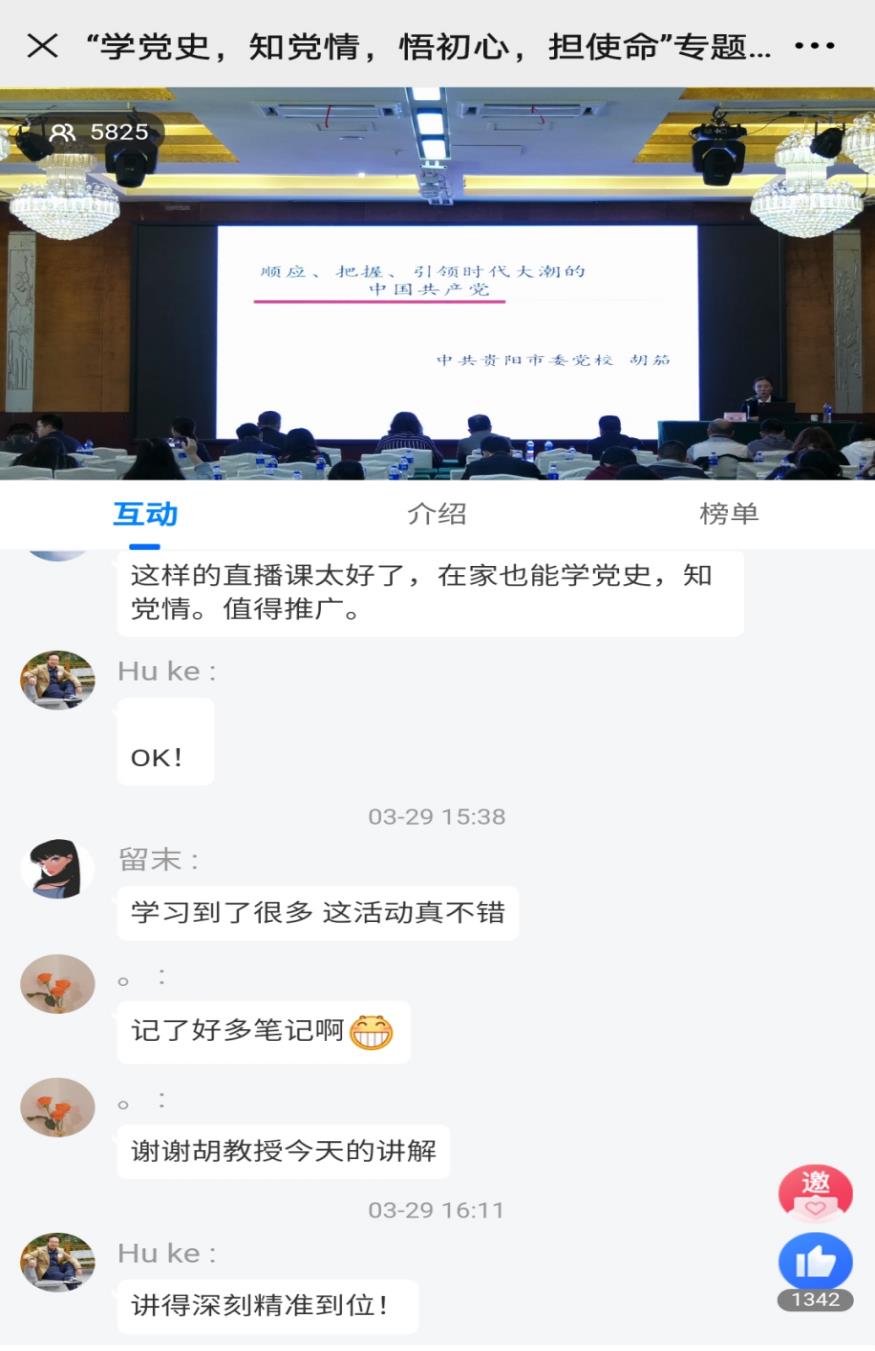Viewport: 875px width, 1351px height.
Task: Close the live stream page
Action: pyautogui.click(x=42, y=46)
